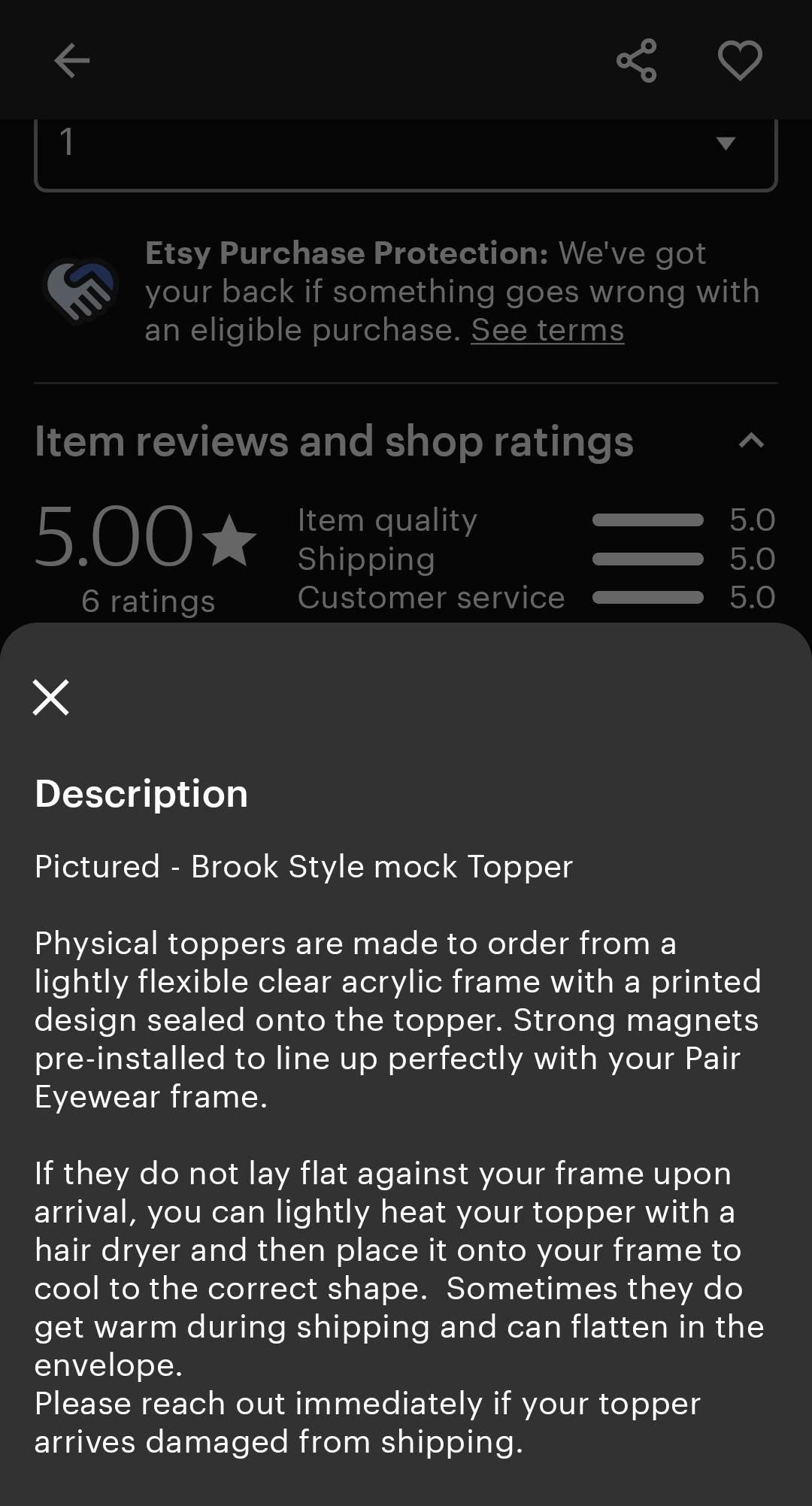Collapse item reviews and shop ratings

coord(751,441)
